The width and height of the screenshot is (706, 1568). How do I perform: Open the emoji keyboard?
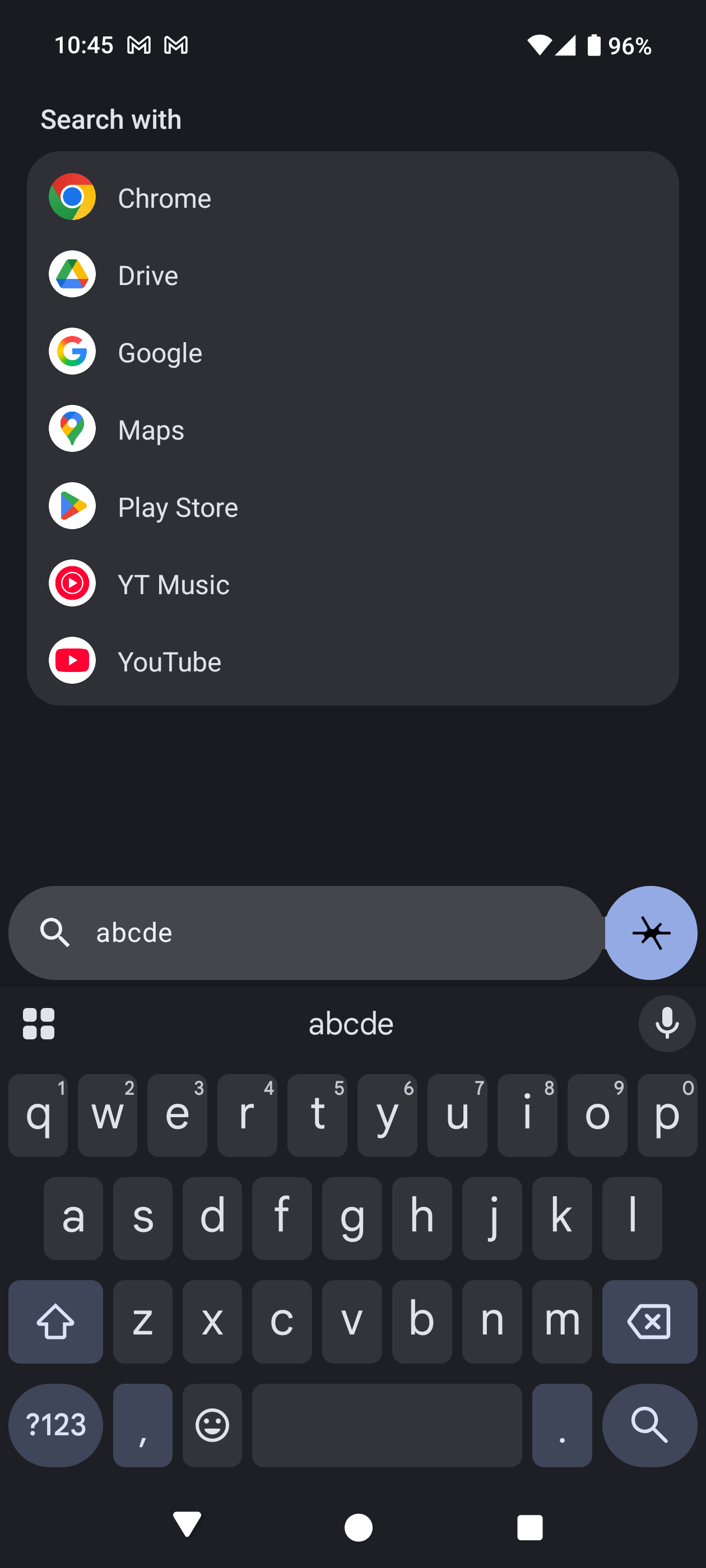[x=212, y=1424]
